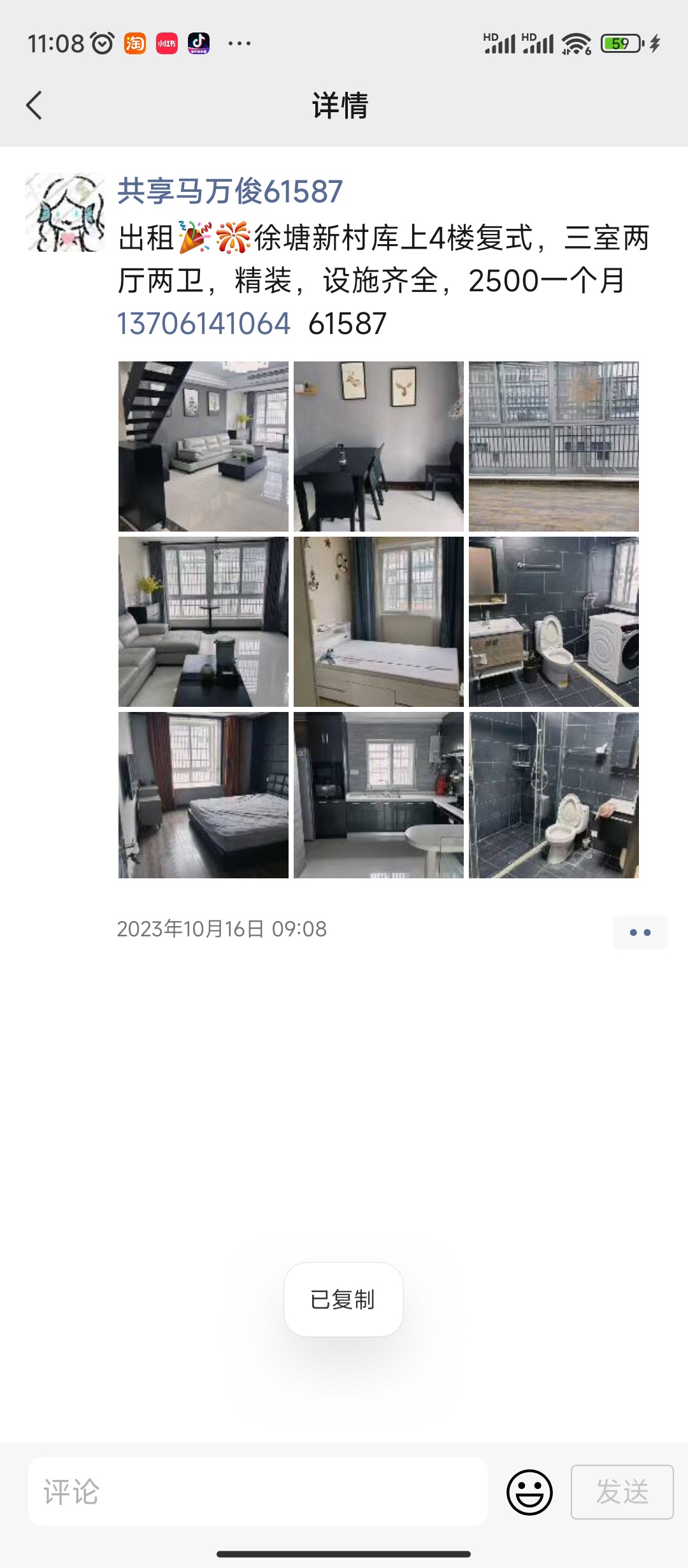Open the small bedroom with blue curtains photo
688x1568 pixels.
[x=378, y=621]
